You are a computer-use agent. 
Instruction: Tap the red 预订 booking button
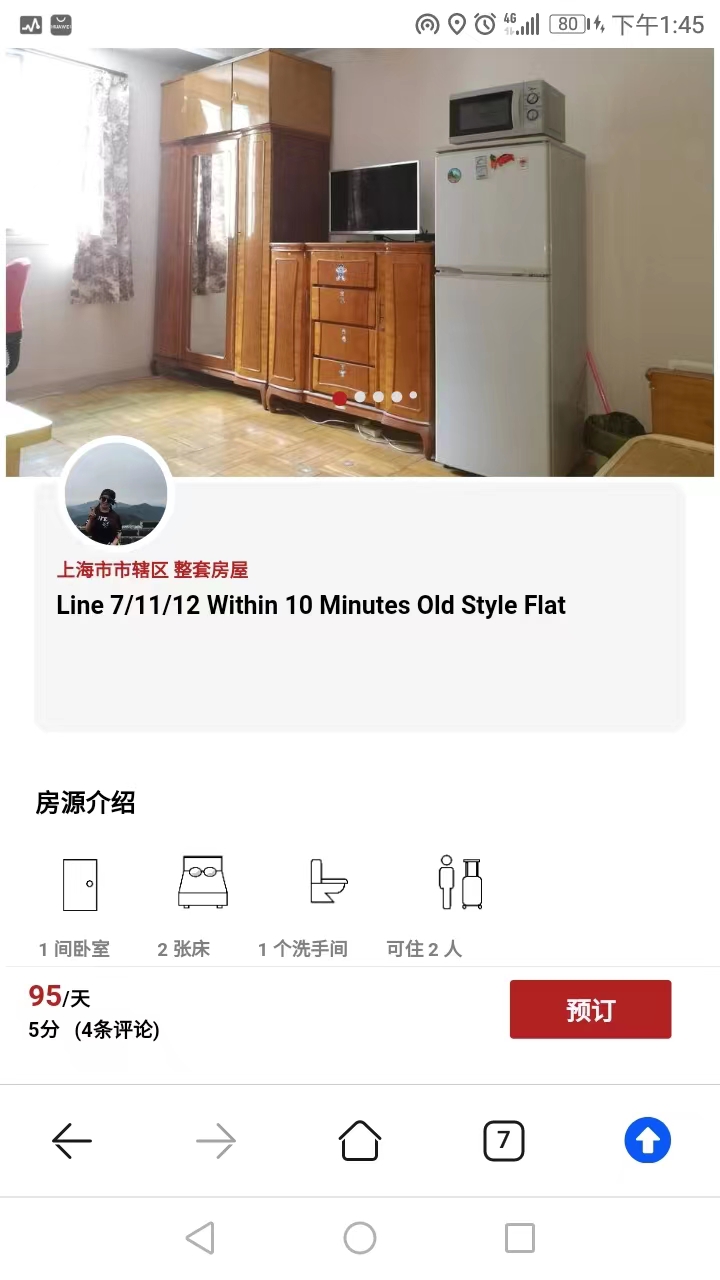pyautogui.click(x=590, y=1009)
